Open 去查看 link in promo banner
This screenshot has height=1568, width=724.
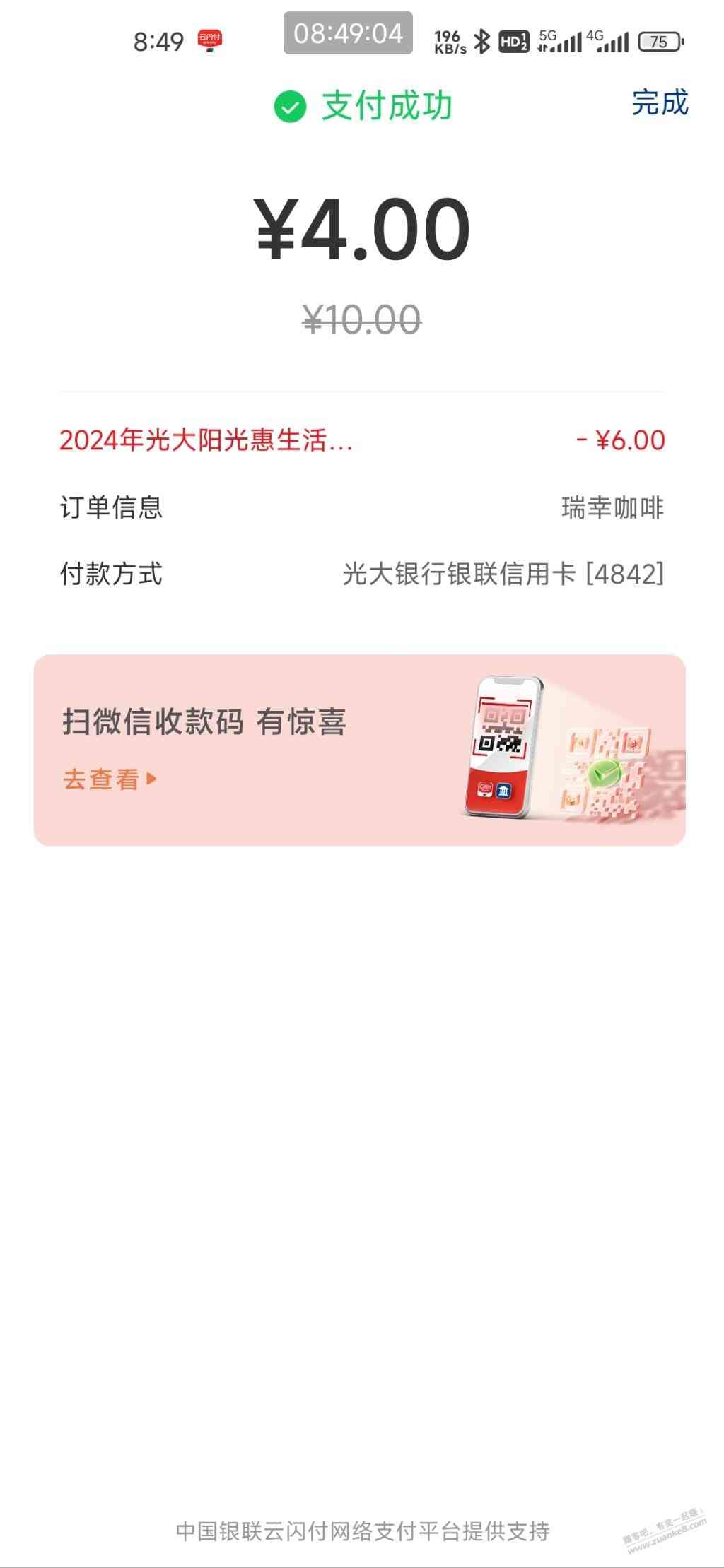(x=110, y=779)
